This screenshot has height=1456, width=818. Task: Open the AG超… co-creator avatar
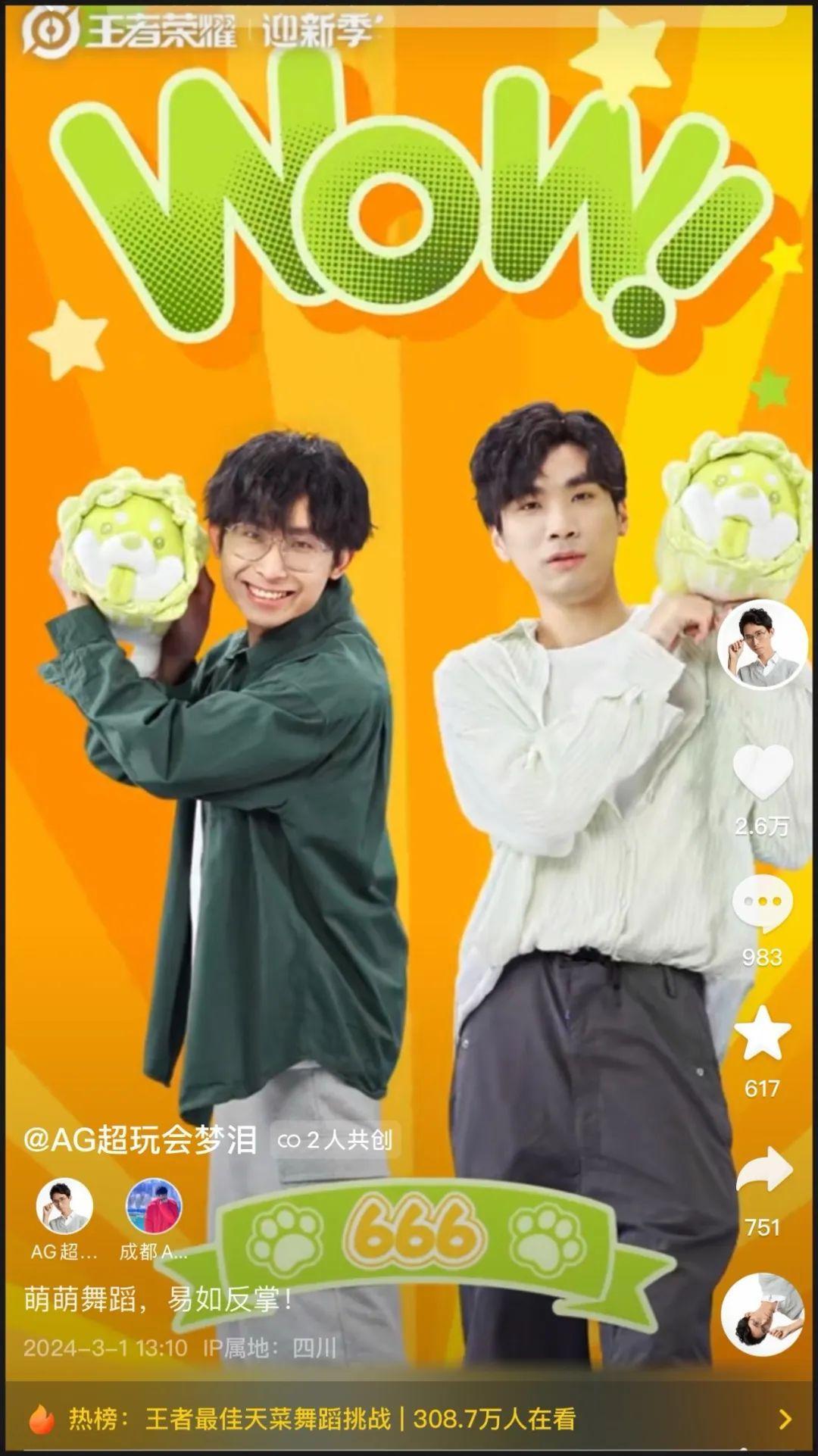(64, 1206)
